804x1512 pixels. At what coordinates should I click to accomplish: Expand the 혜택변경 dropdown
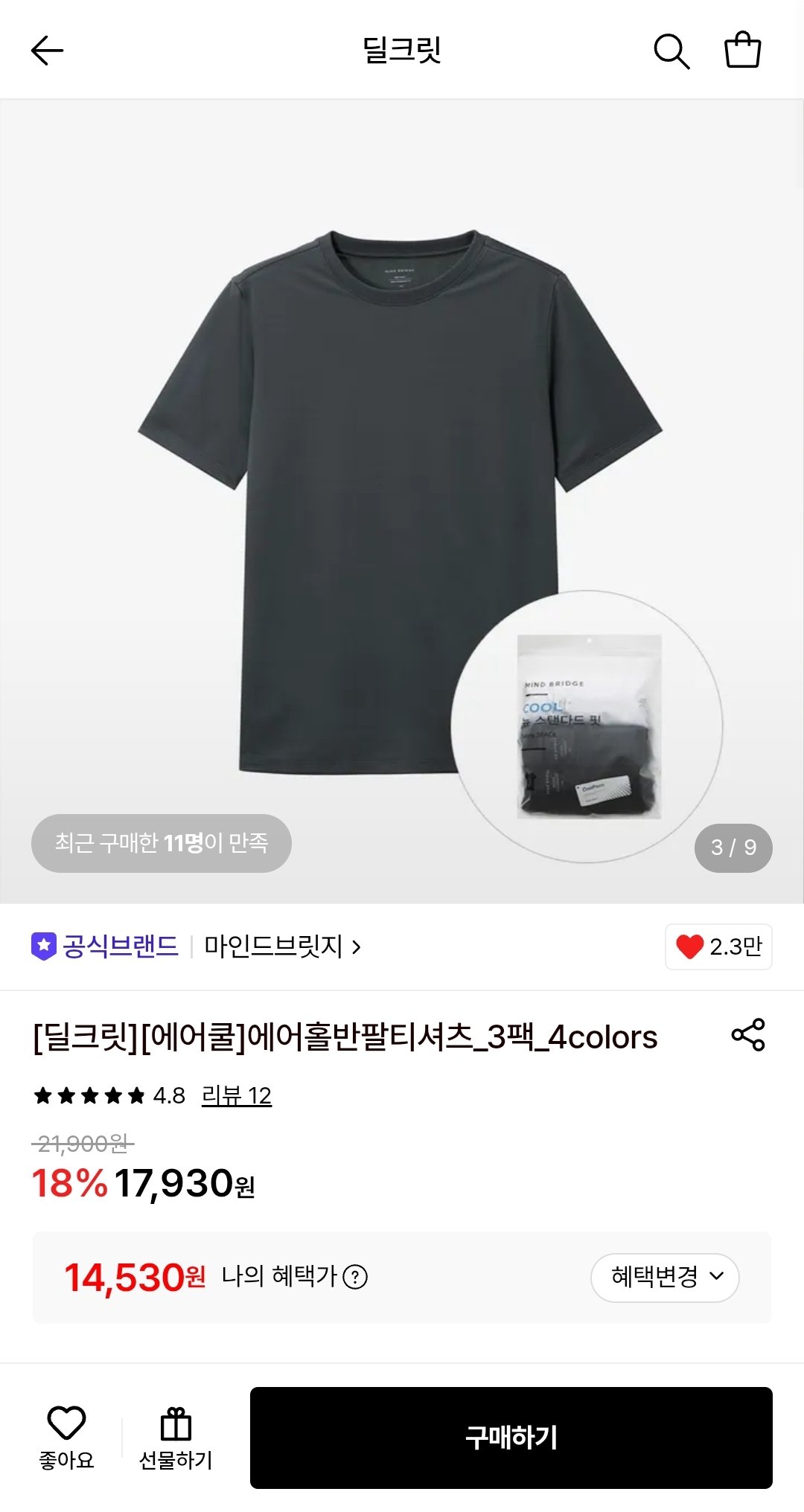tap(665, 1278)
